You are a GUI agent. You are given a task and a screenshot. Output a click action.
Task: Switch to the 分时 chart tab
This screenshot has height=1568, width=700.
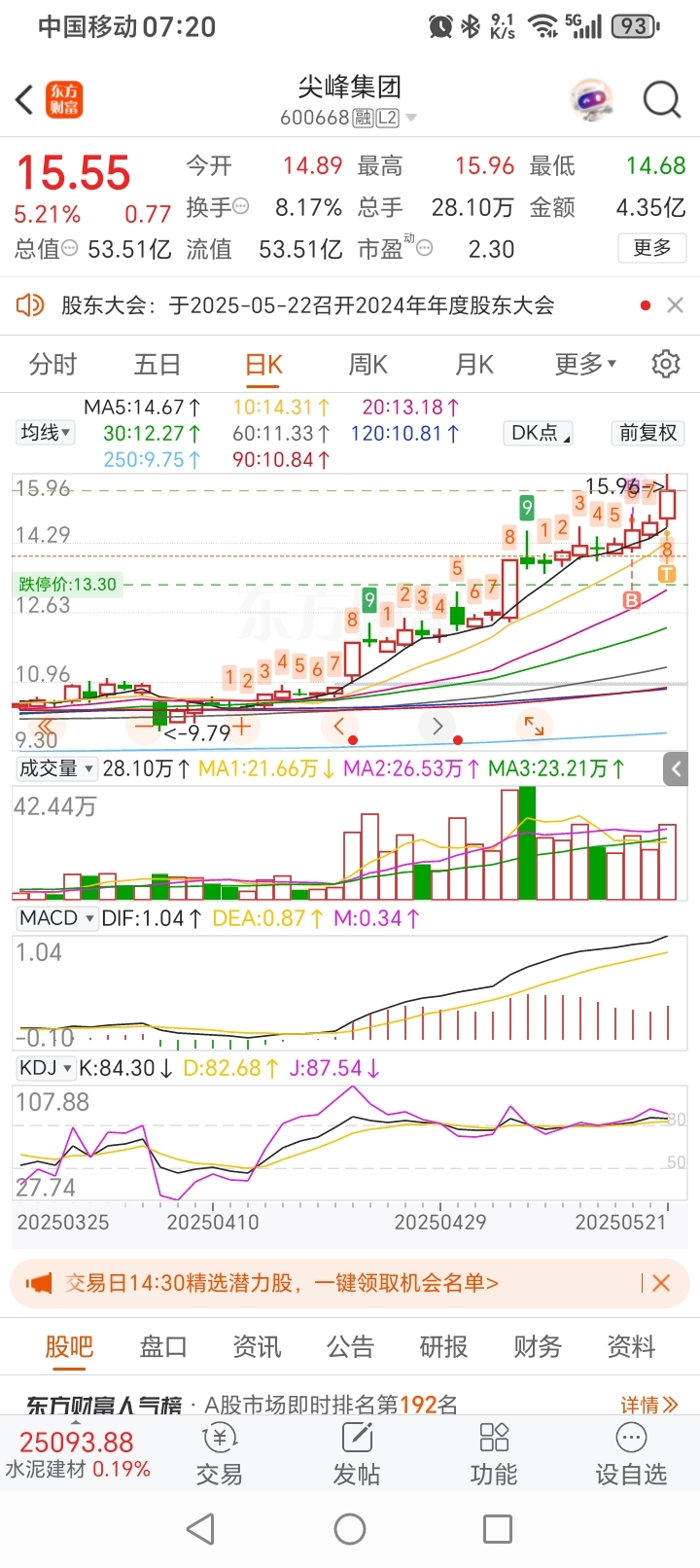52,365
